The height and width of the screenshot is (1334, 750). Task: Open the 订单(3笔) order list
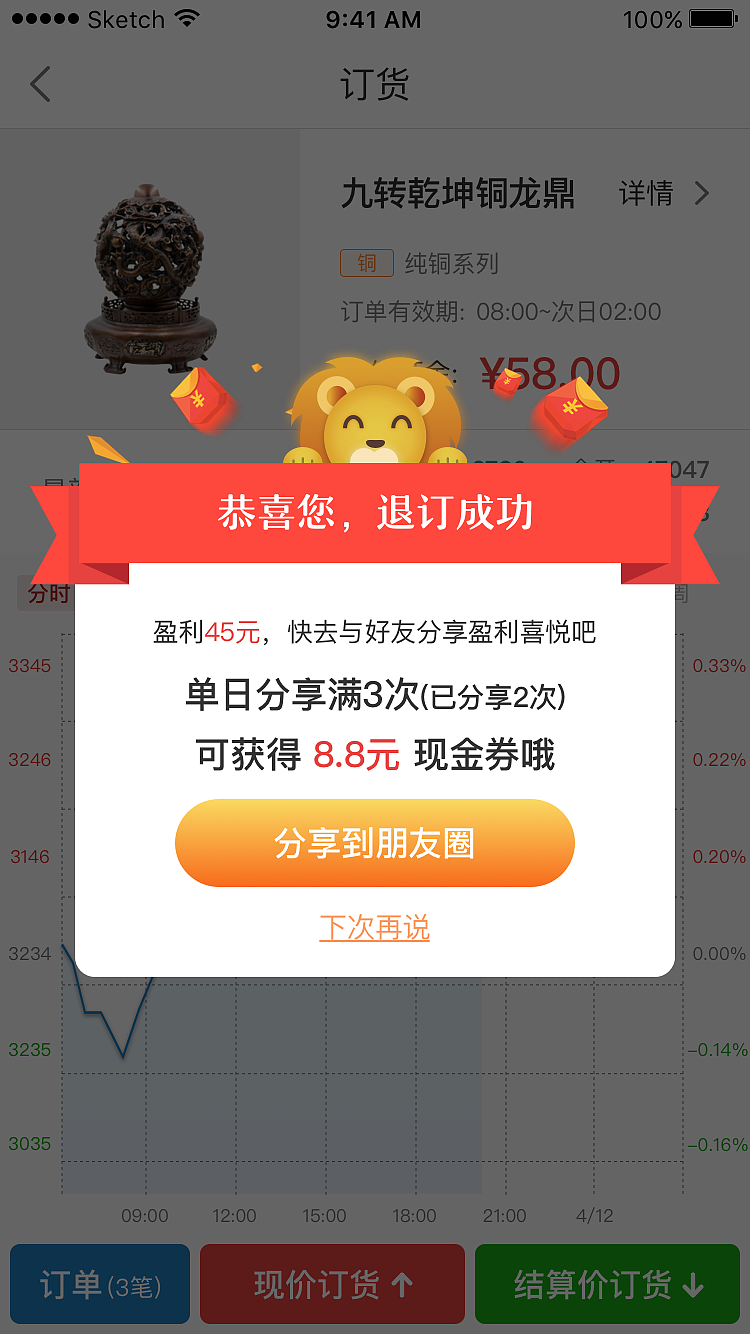pyautogui.click(x=99, y=1284)
